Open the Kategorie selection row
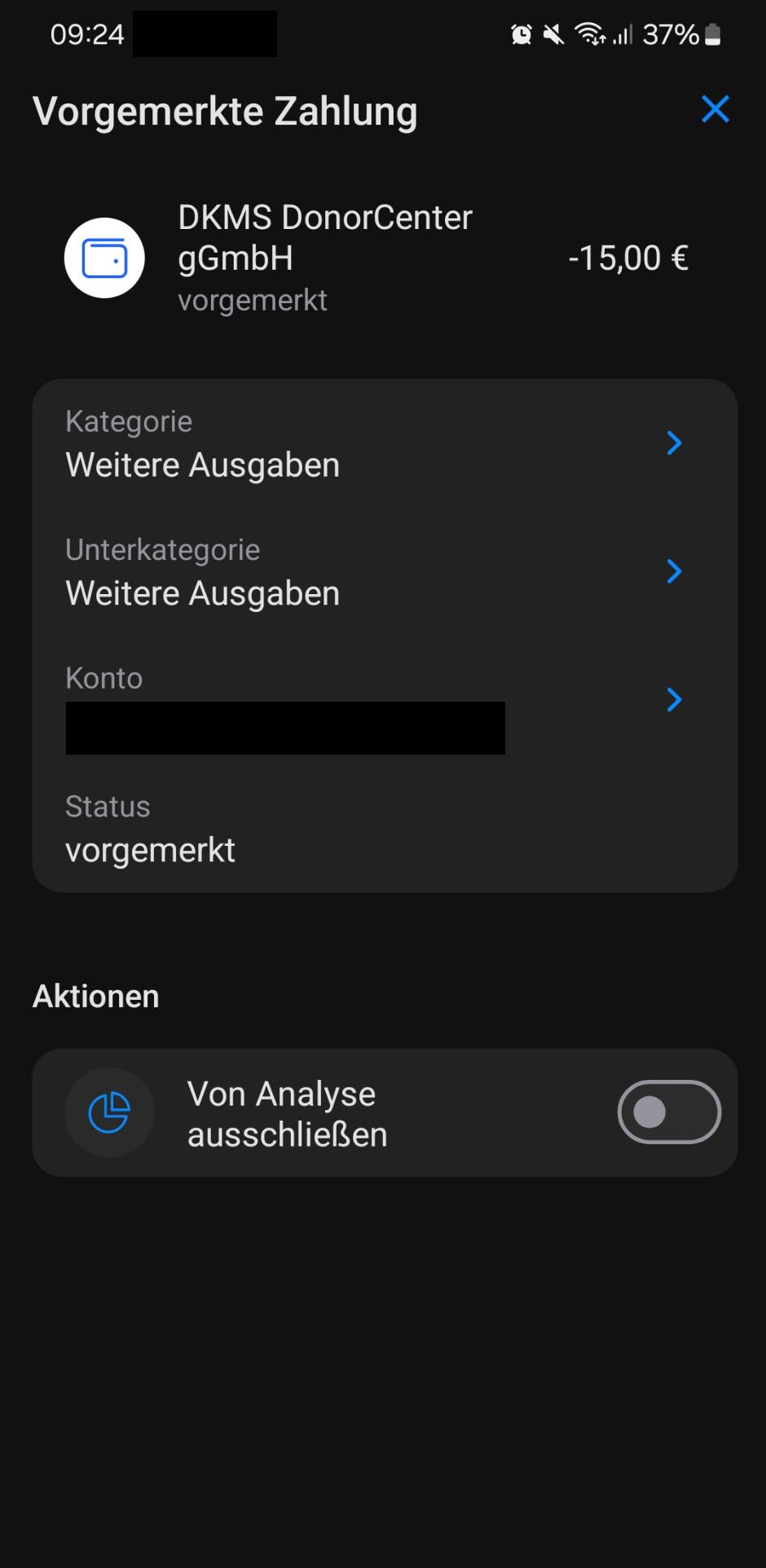 [384, 444]
